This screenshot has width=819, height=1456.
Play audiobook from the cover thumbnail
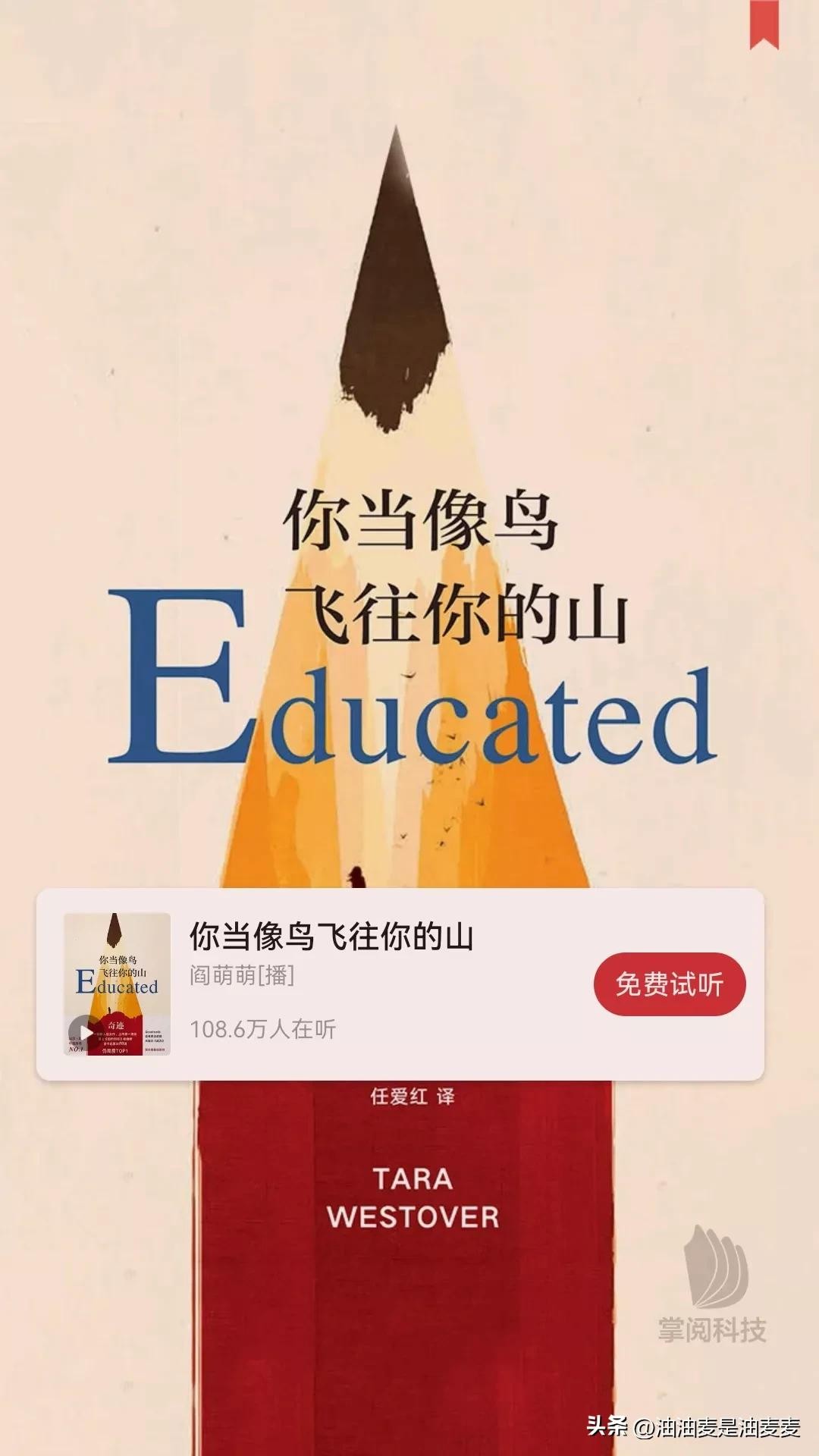point(83,1033)
